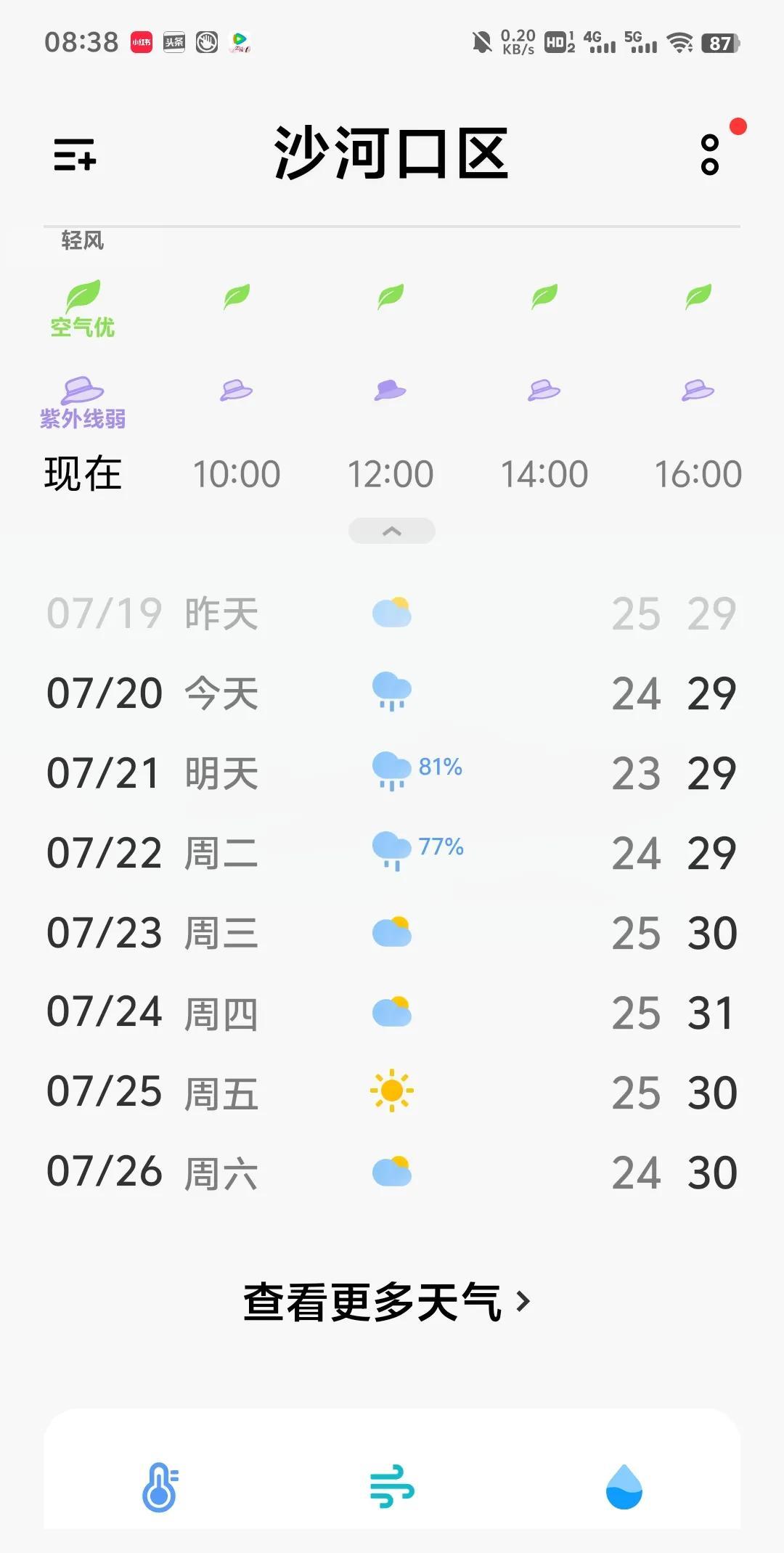
Task: Open the 07/24 周四 forecast row
Action: (392, 1012)
